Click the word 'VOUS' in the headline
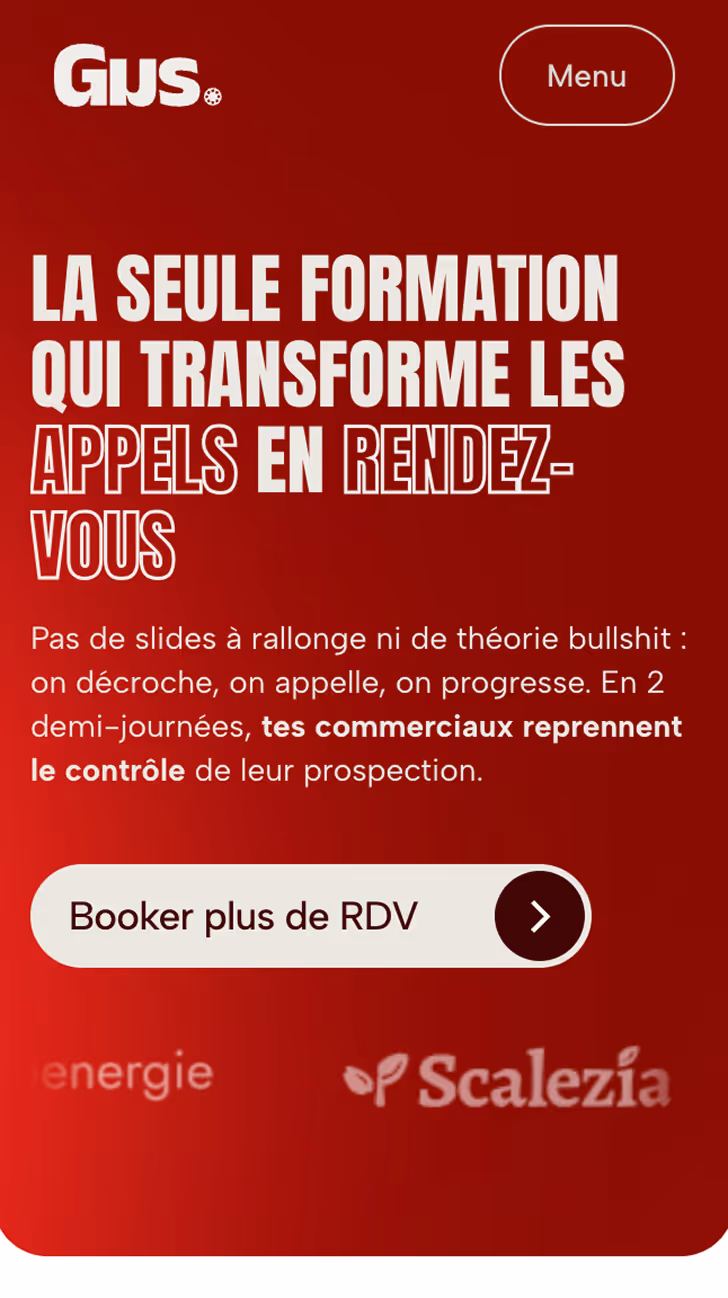 coord(105,547)
